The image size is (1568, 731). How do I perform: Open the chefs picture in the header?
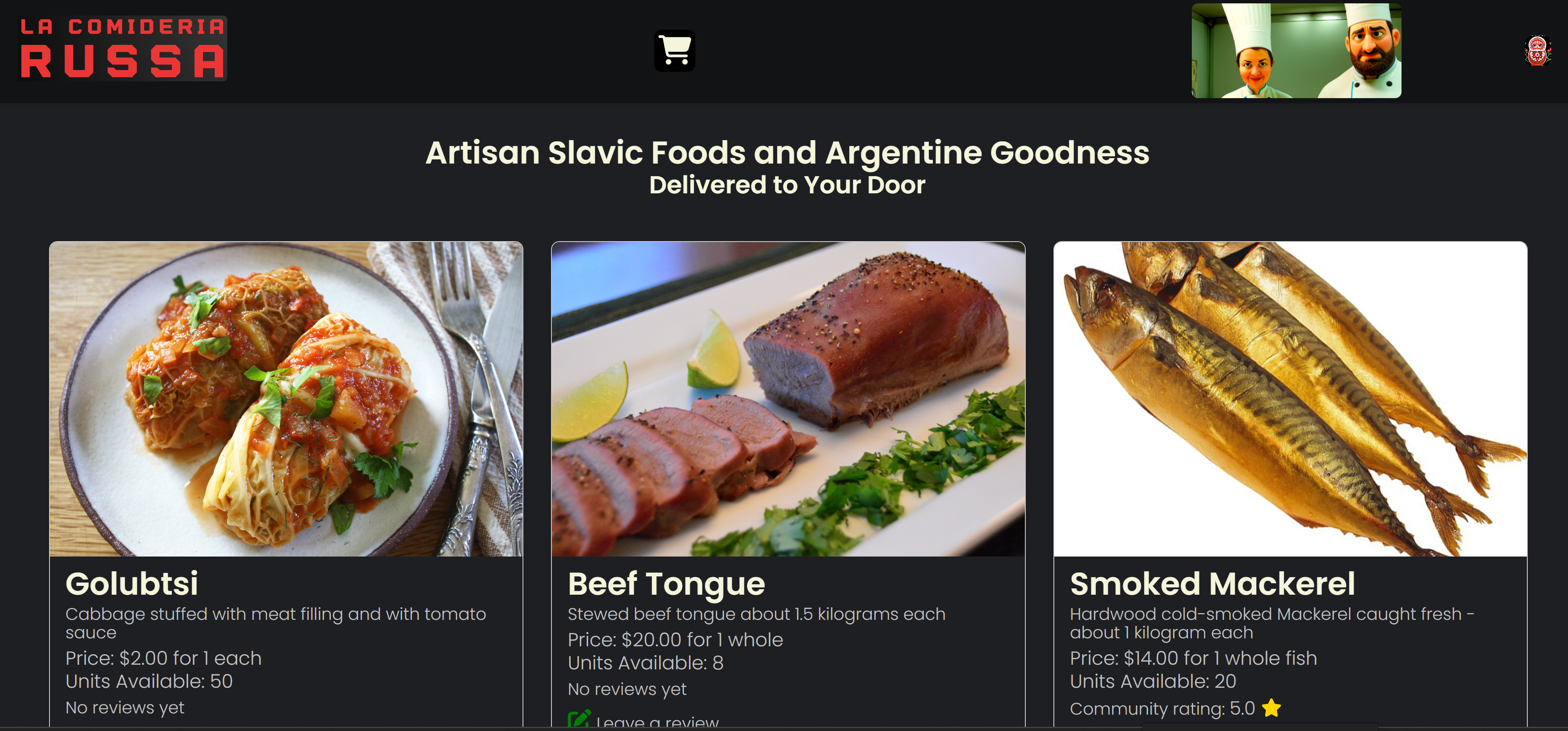(x=1296, y=51)
